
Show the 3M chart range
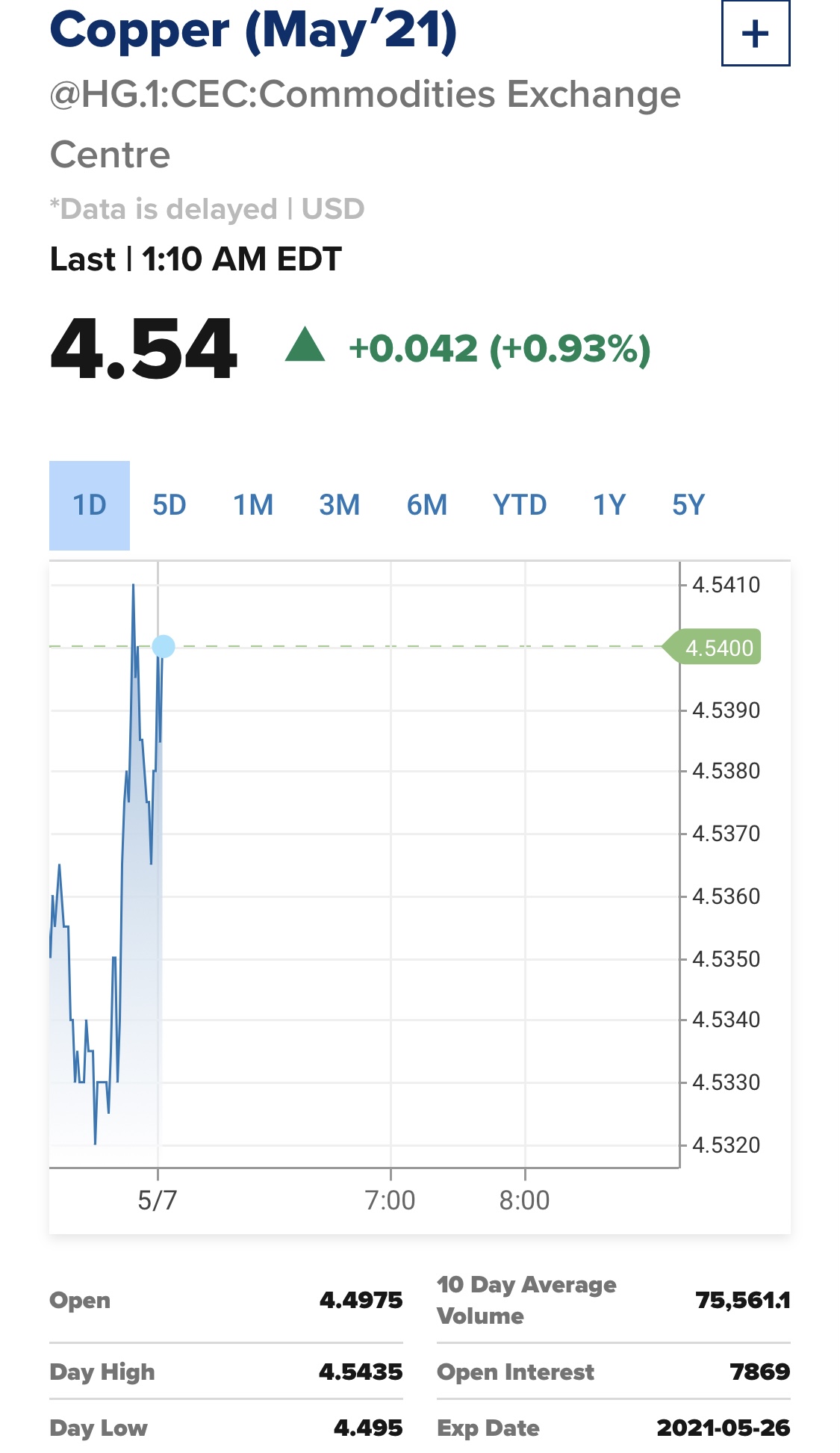pos(340,506)
